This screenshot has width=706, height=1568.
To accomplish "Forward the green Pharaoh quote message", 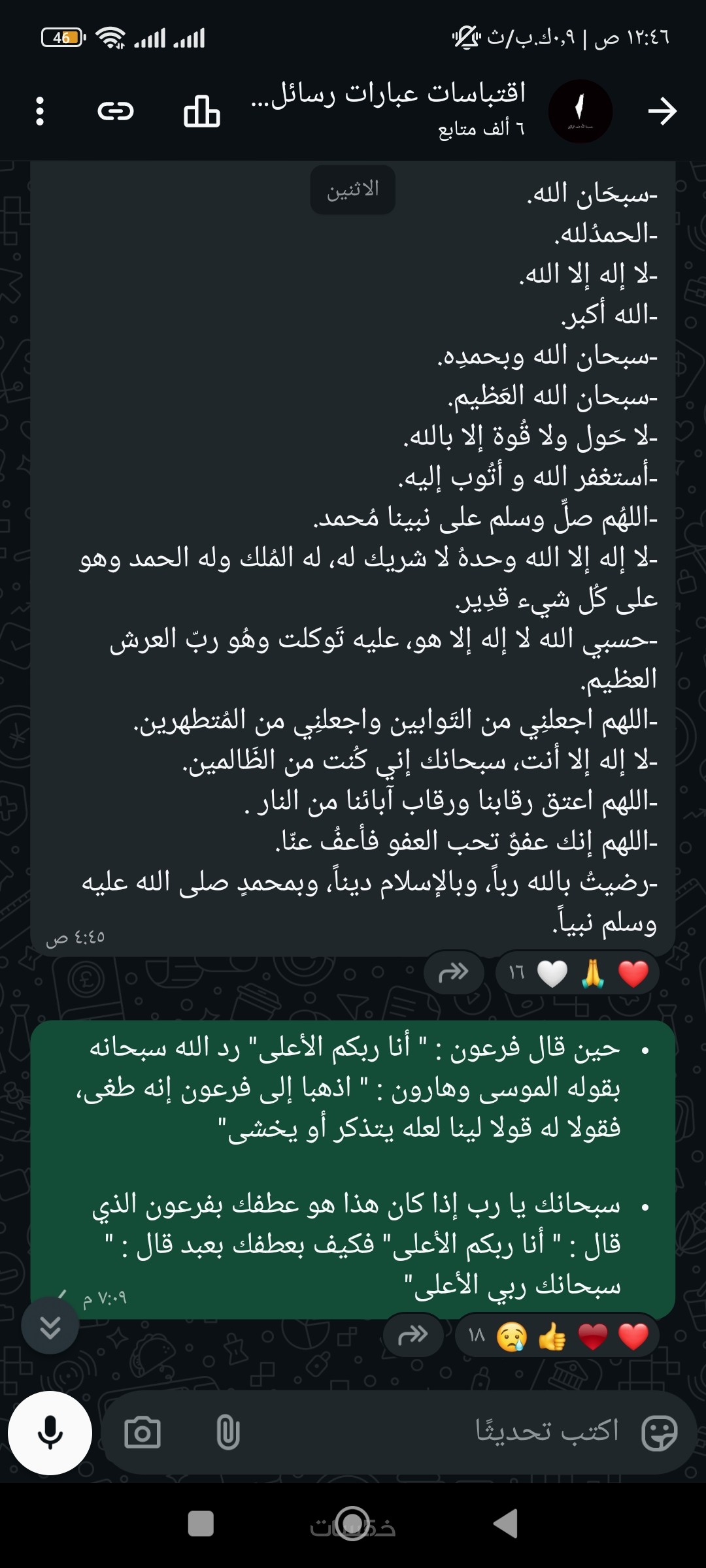I will point(413,1335).
